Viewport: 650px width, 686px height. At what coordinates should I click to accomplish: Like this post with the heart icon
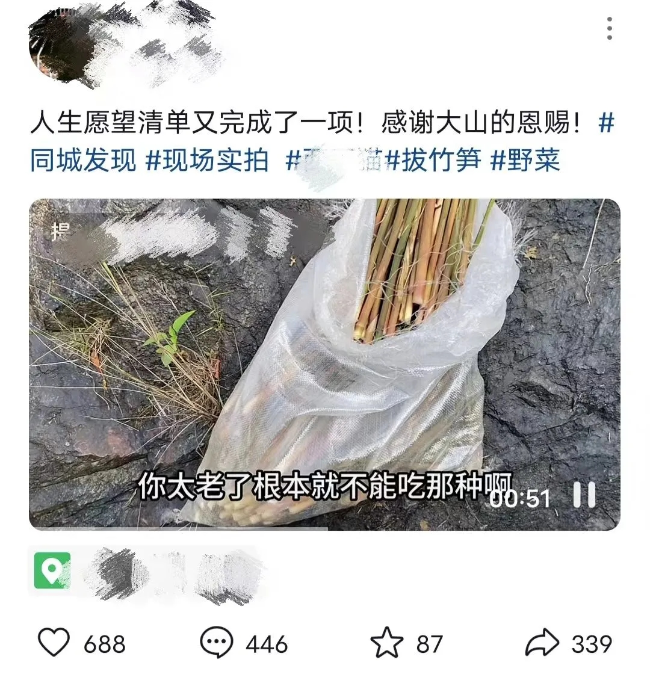tap(54, 642)
